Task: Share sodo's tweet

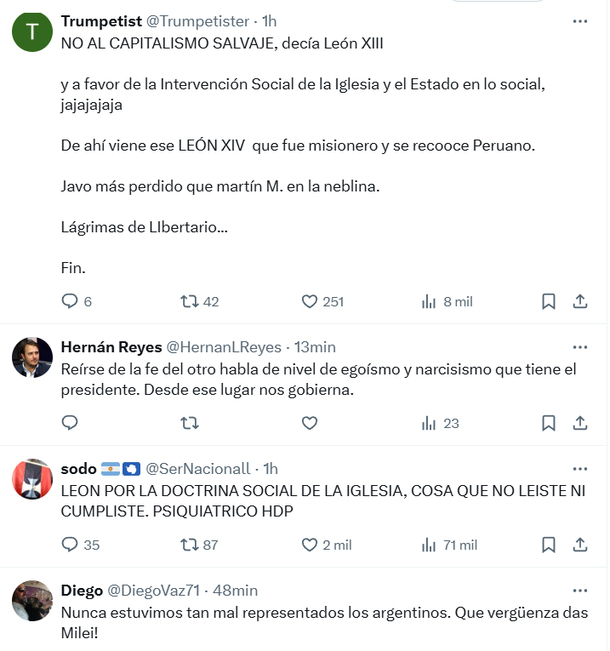Action: click(x=580, y=544)
